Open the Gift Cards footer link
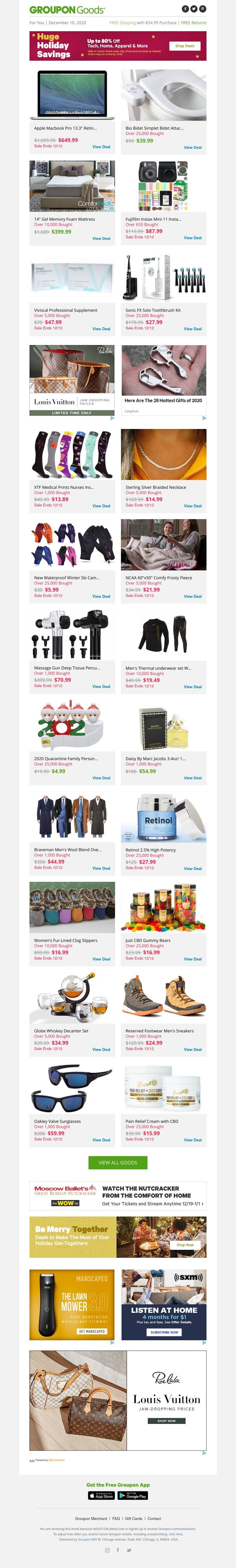Viewport: 236px width, 1568px height. (x=134, y=1519)
